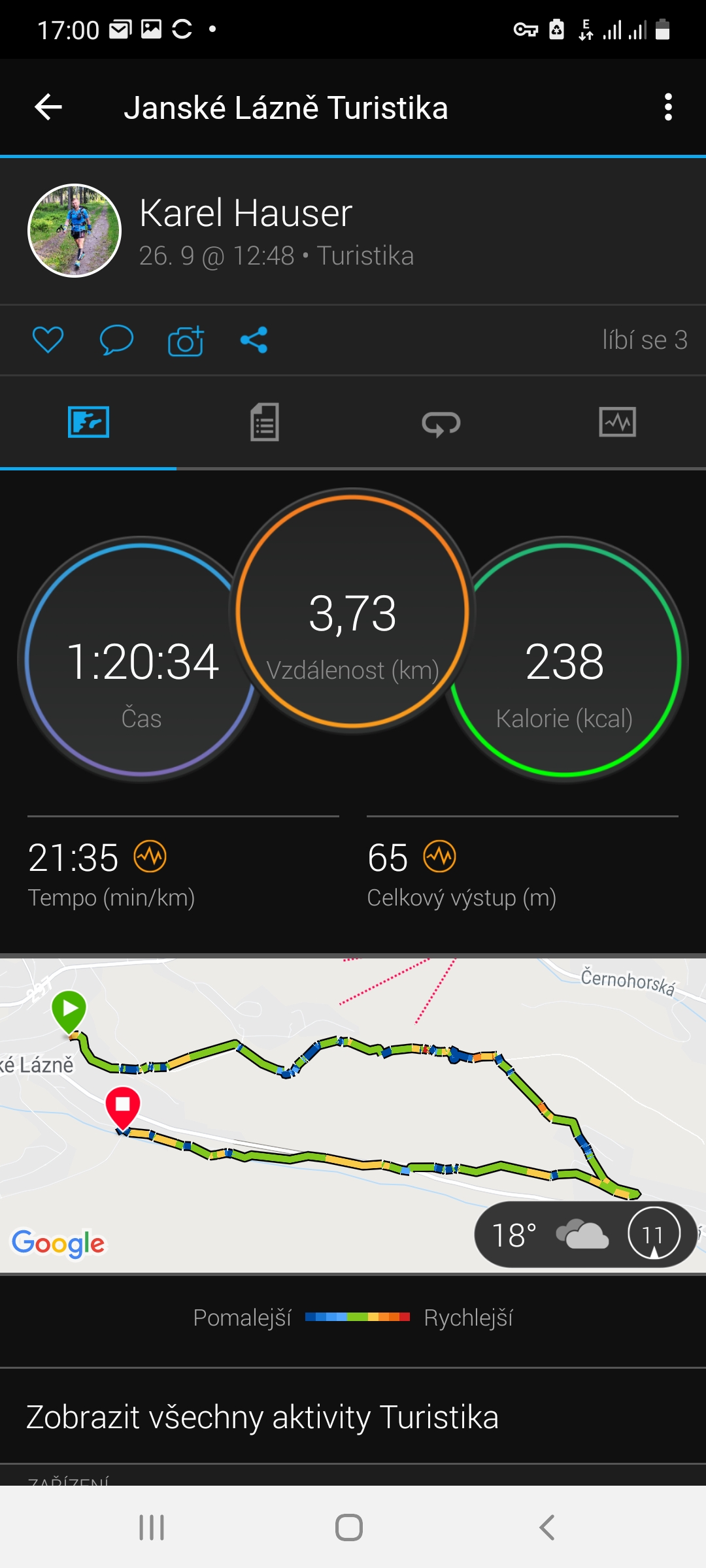Tap the system home button
This screenshot has width=706, height=1568.
[349, 1527]
